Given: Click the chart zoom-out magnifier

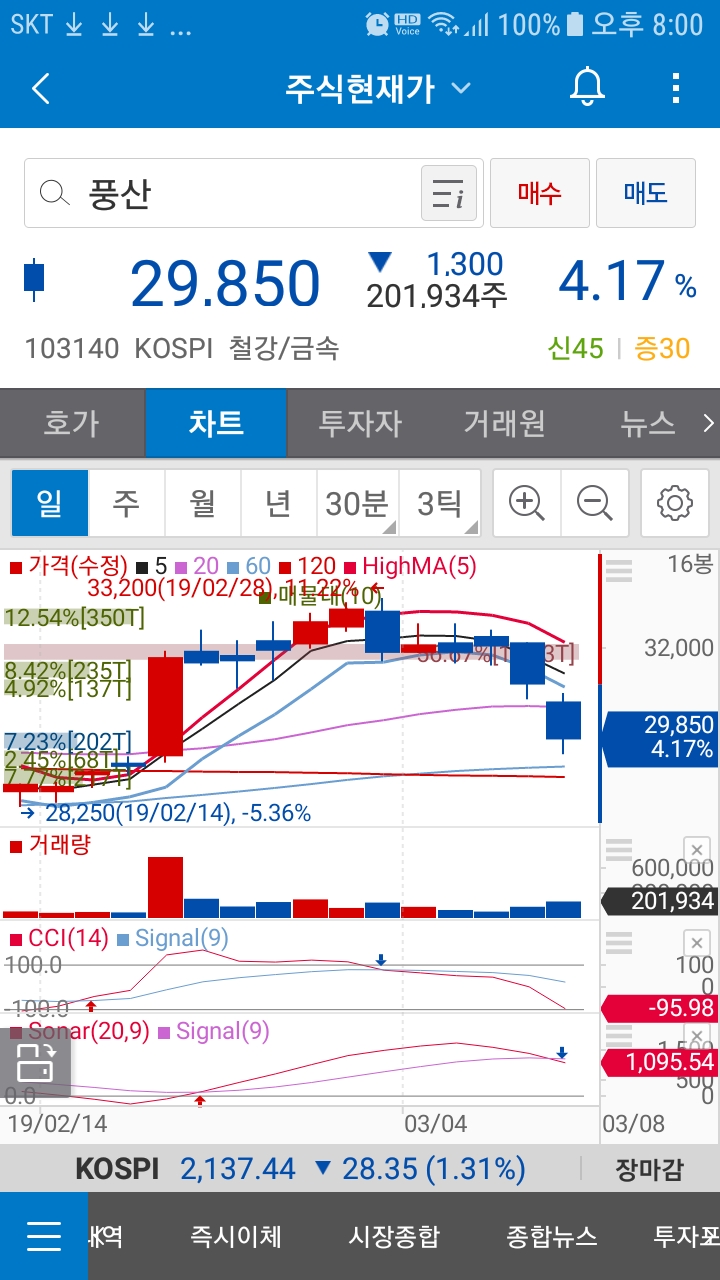Looking at the screenshot, I should (x=596, y=503).
